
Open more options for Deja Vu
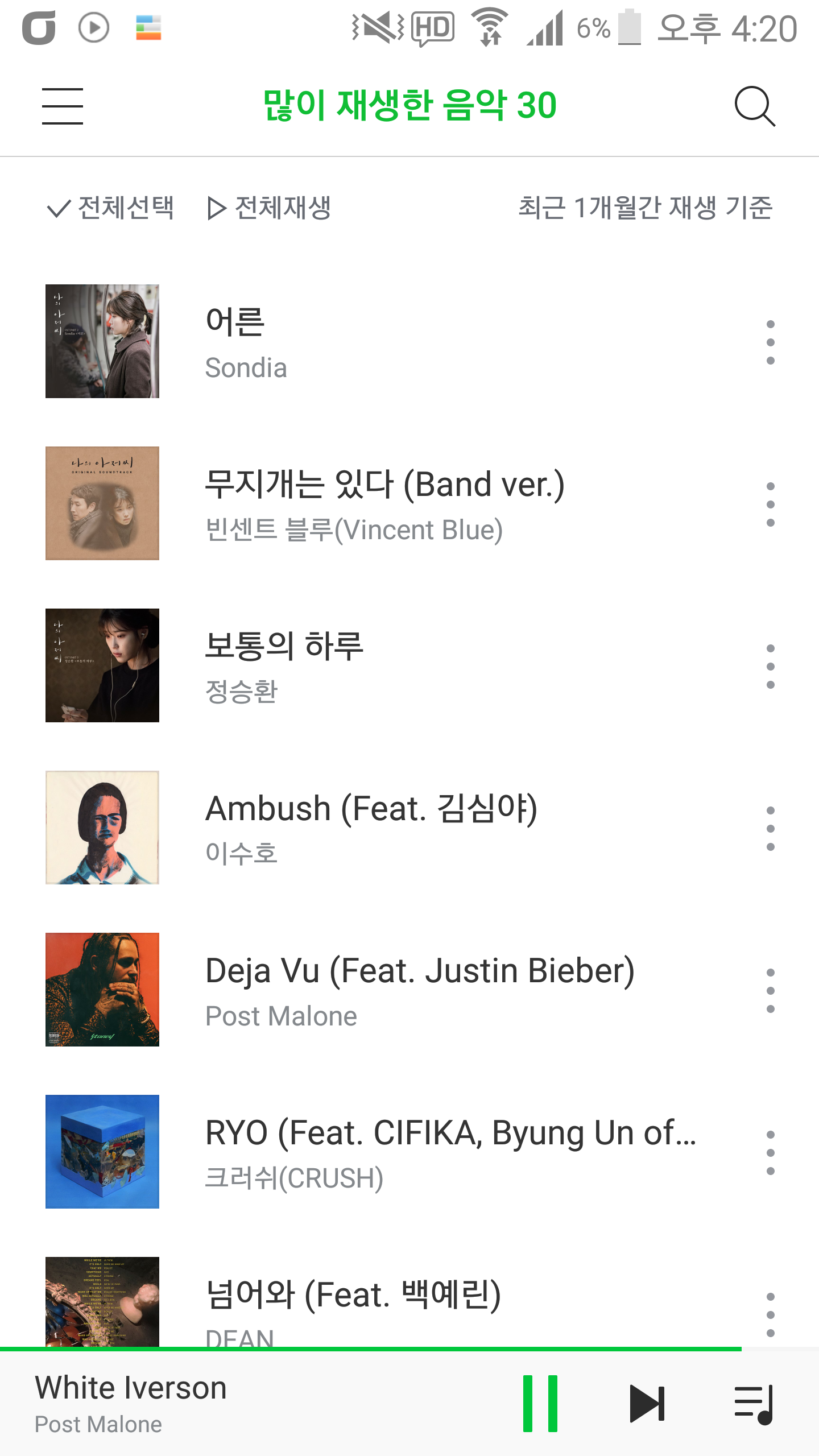[770, 991]
